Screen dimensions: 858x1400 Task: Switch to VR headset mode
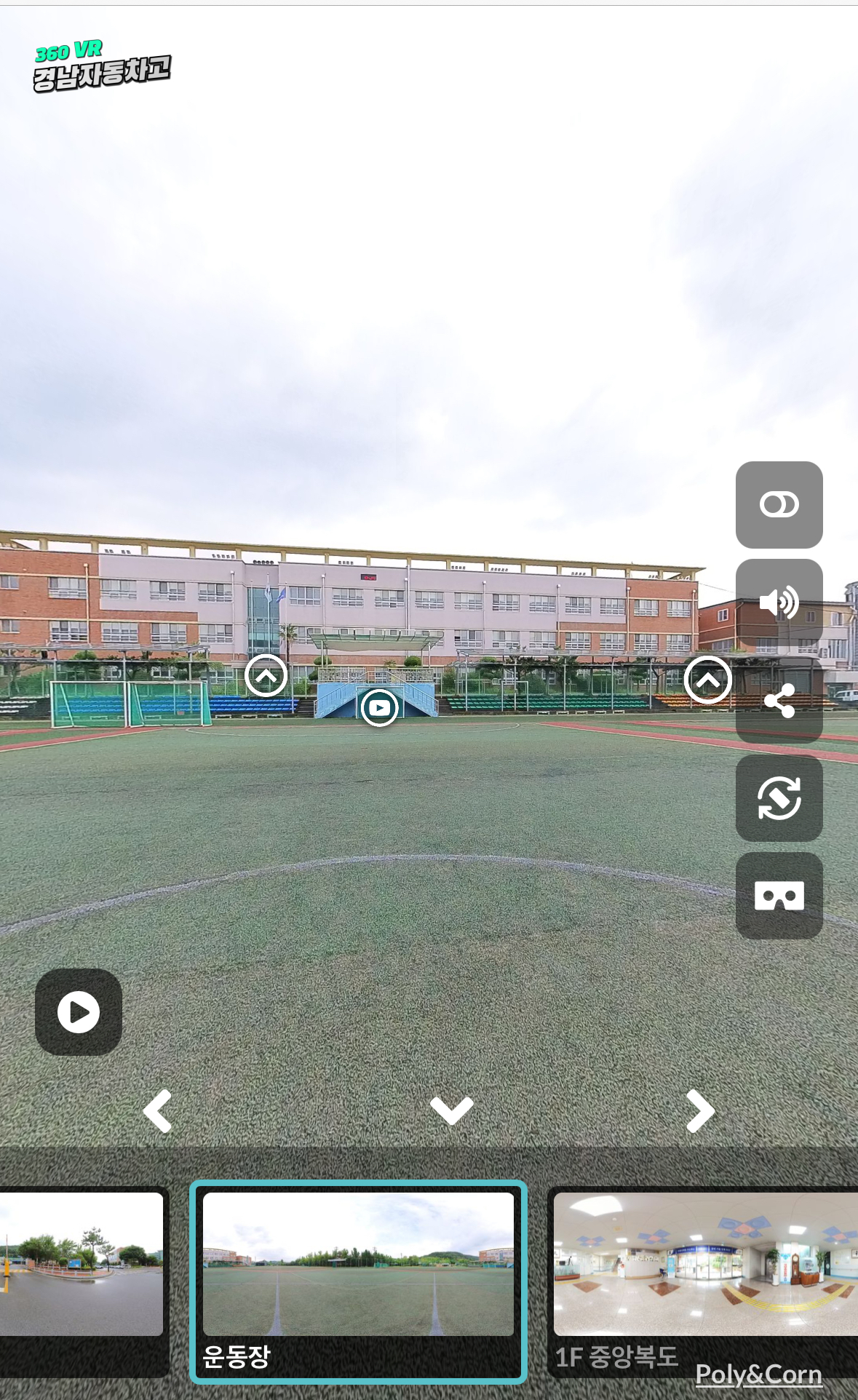(x=779, y=896)
